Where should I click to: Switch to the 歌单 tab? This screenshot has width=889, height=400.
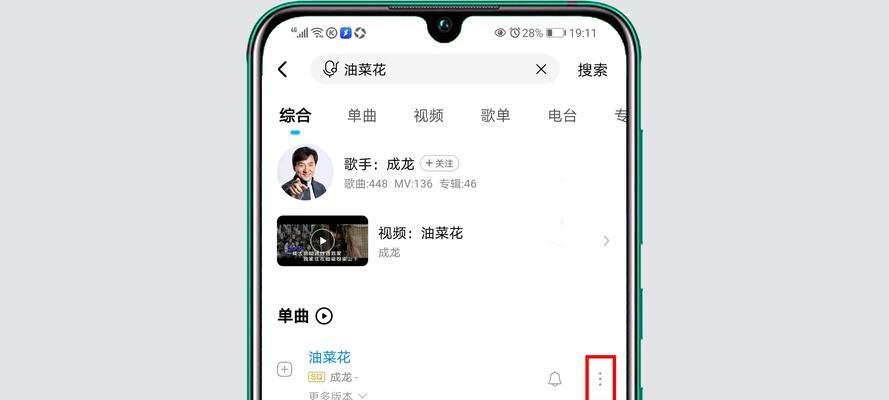coord(495,115)
